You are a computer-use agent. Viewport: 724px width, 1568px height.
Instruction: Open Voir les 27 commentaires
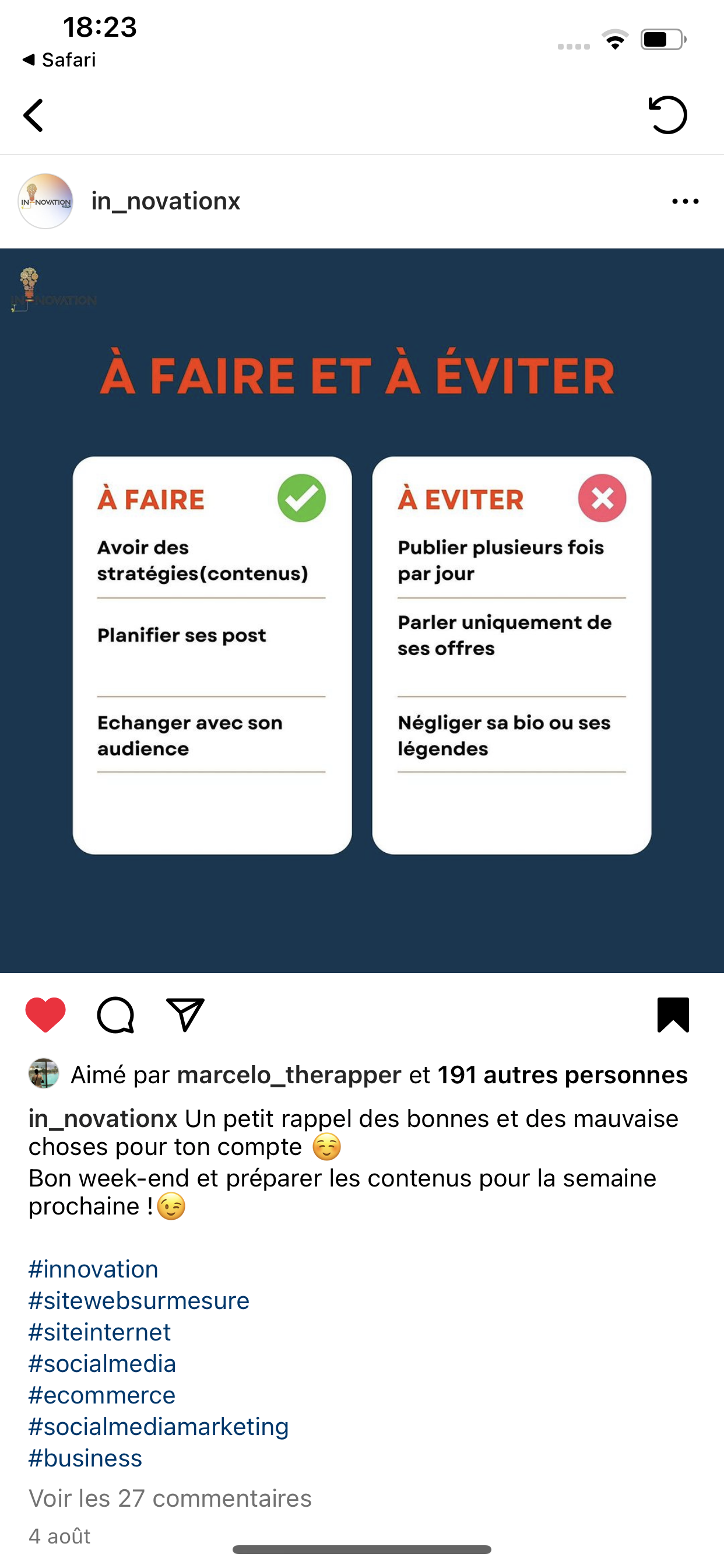point(170,1499)
